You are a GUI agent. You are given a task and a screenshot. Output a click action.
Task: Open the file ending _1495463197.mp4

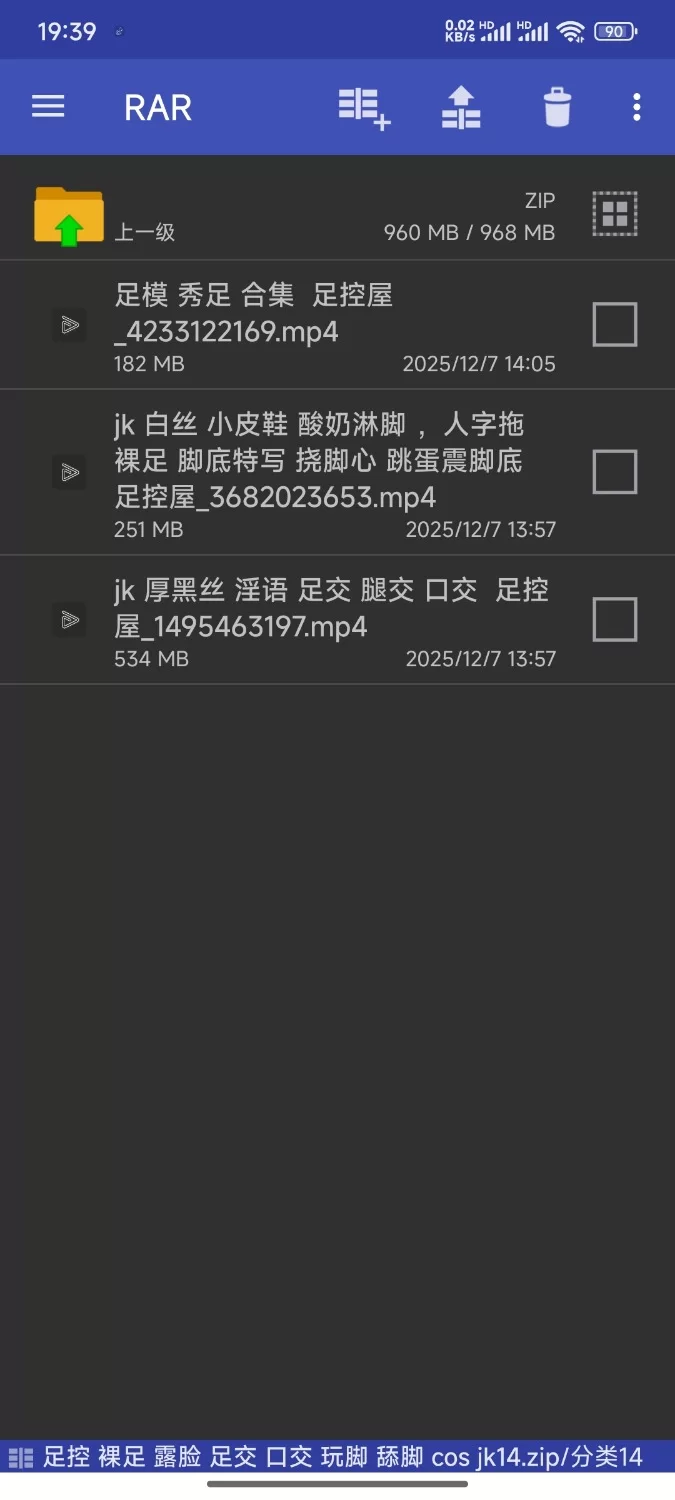coord(300,620)
